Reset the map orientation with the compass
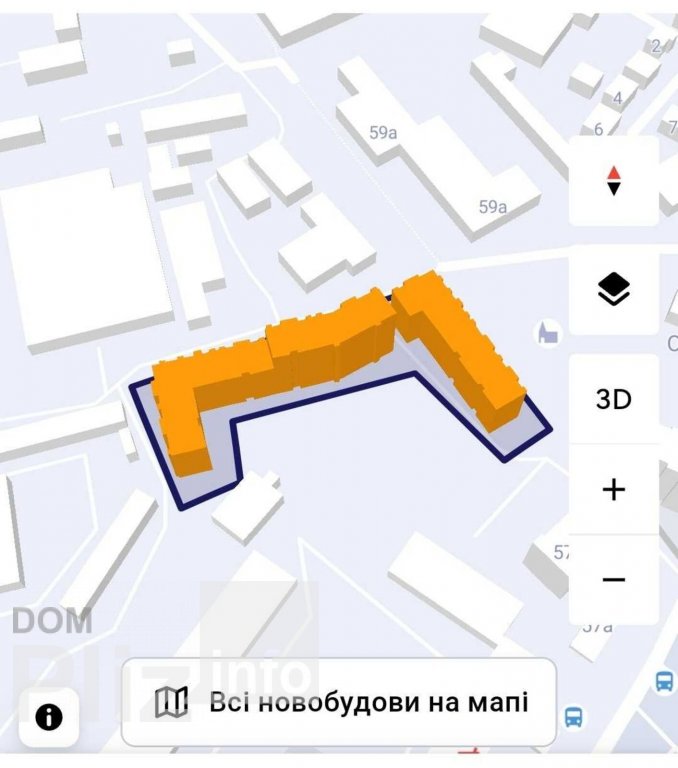678x768 pixels. pos(613,181)
